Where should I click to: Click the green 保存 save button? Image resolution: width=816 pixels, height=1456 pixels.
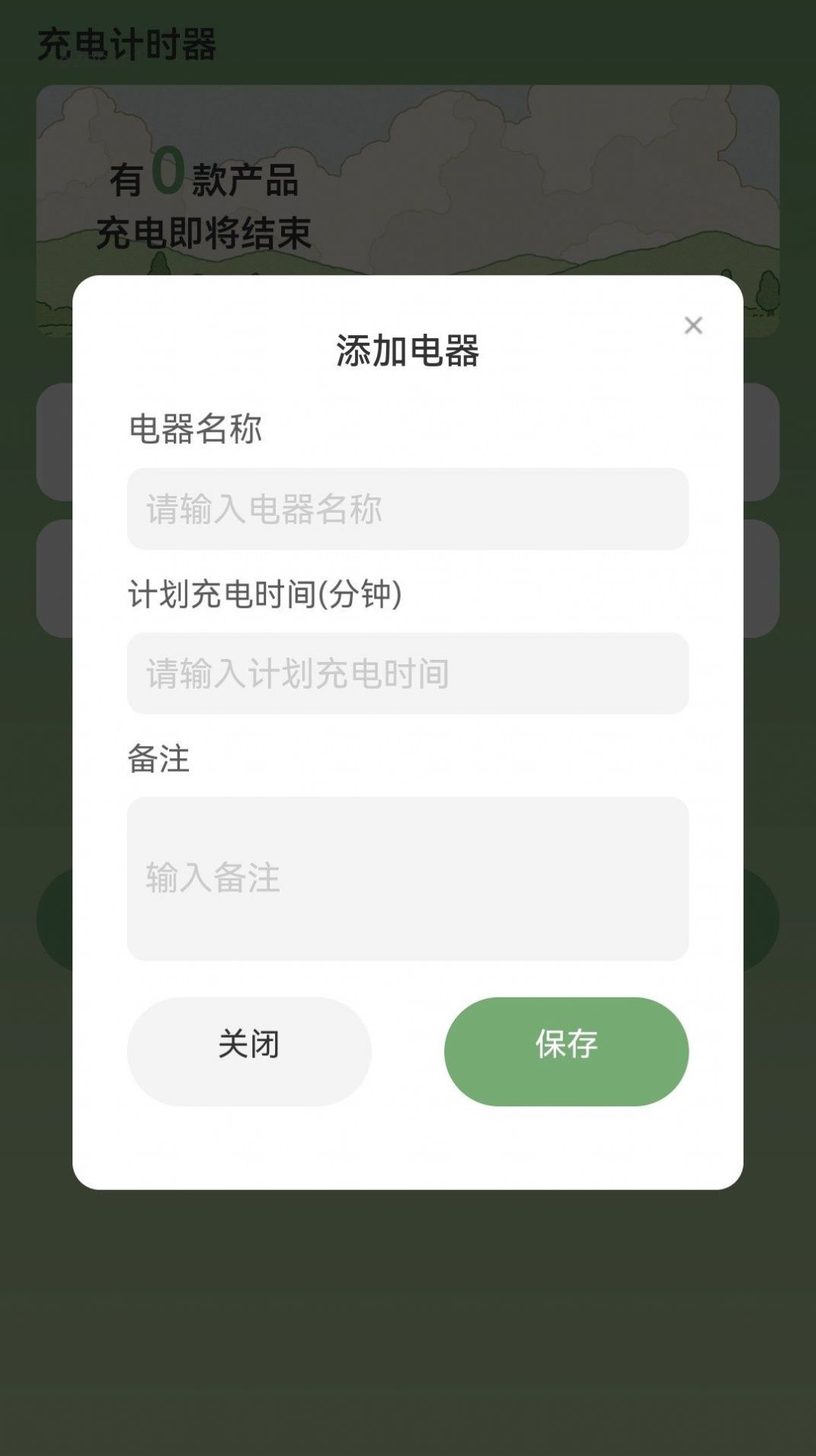pos(566,1050)
